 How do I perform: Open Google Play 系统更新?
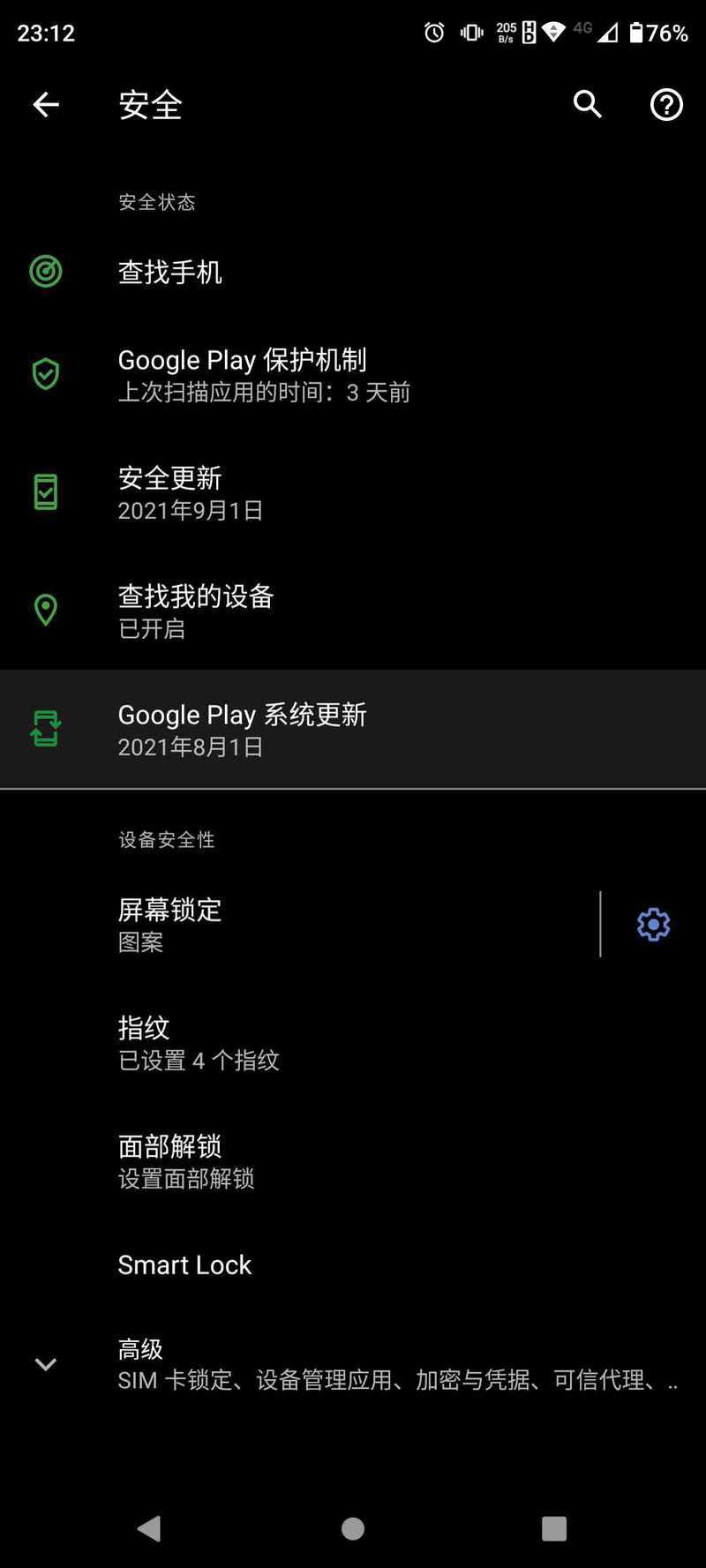coord(353,729)
